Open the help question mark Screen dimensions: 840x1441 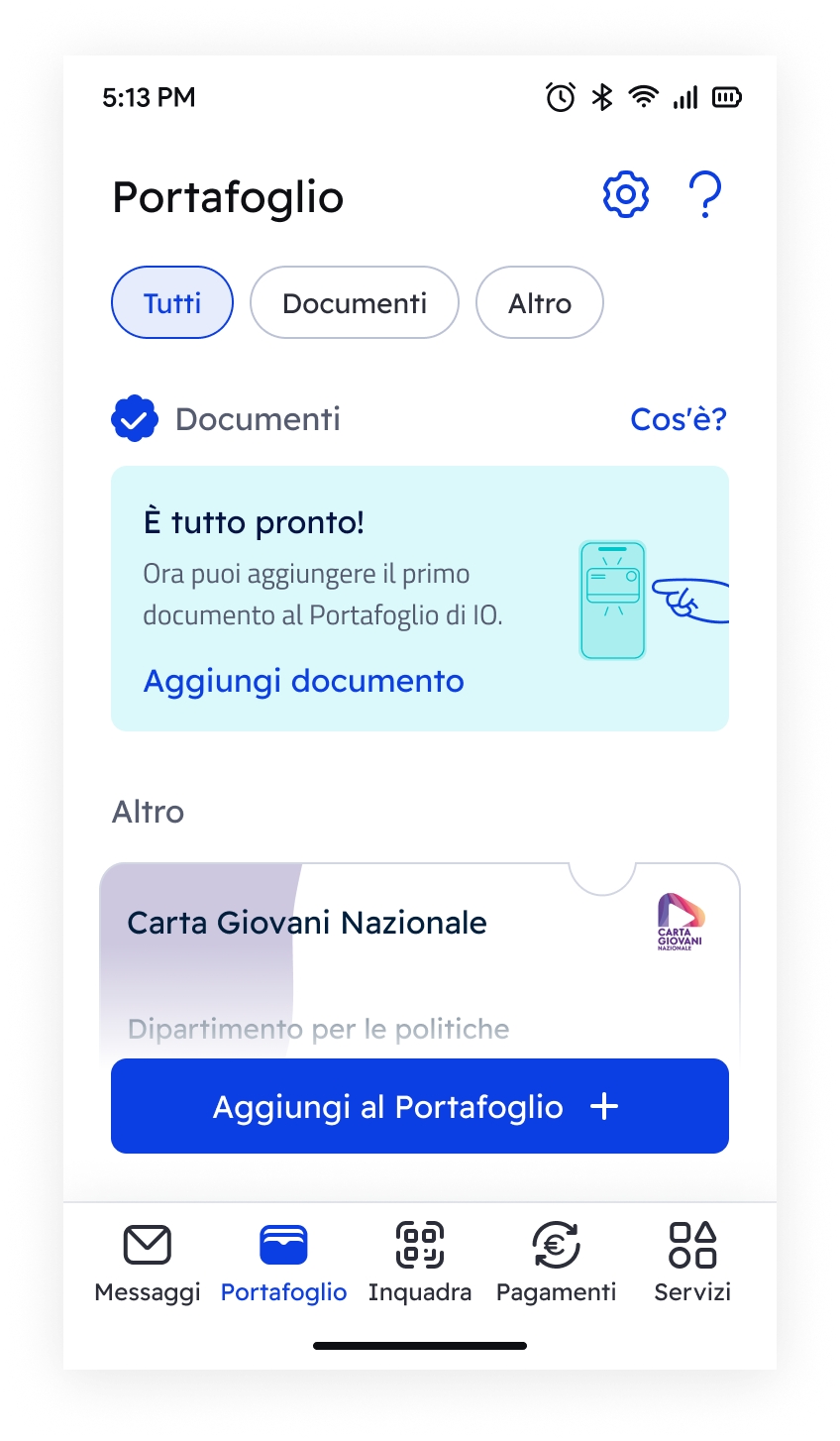pos(705,195)
